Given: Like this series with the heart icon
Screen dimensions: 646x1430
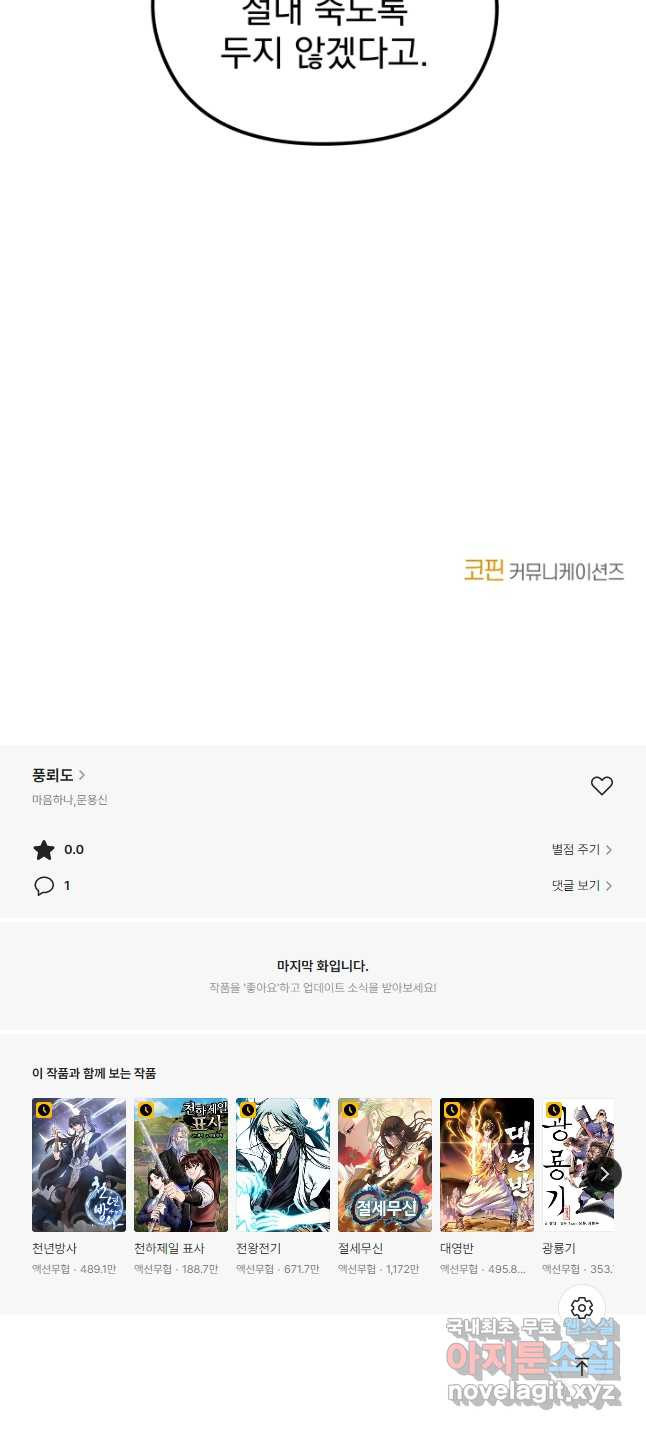Looking at the screenshot, I should (602, 786).
